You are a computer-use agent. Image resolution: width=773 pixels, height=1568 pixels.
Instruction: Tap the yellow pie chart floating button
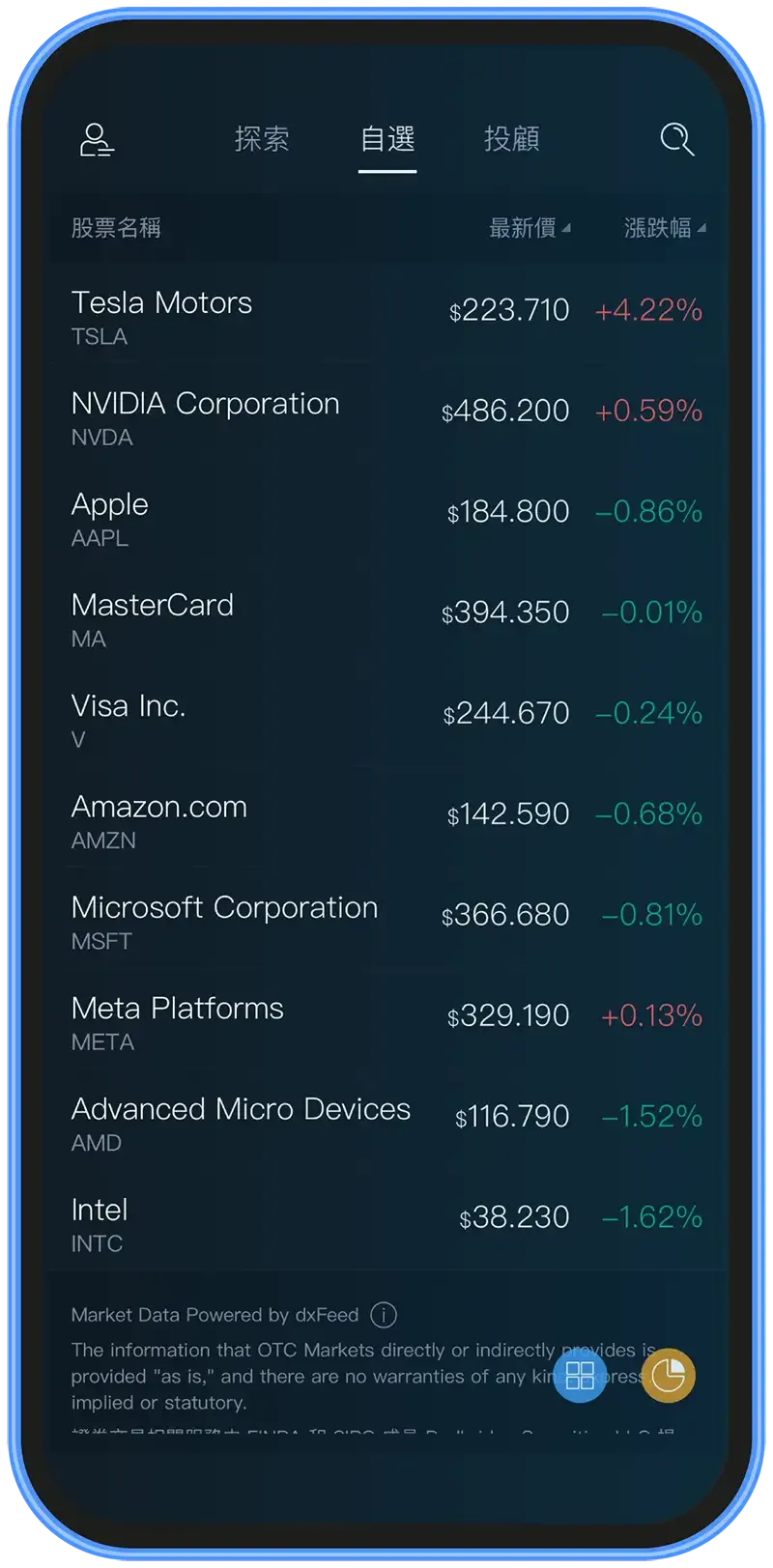669,1375
